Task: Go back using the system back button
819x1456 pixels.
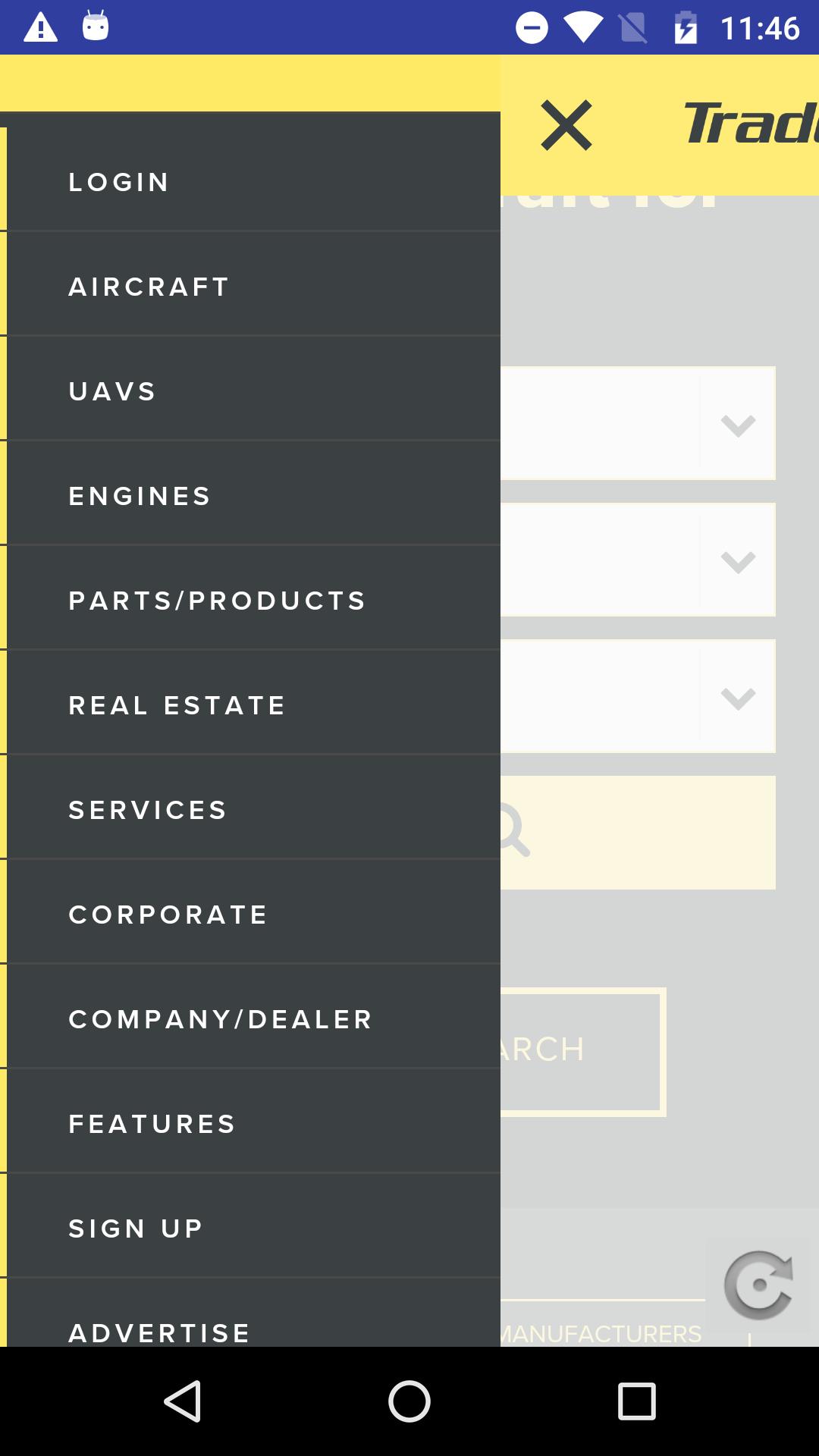Action: [x=182, y=1401]
